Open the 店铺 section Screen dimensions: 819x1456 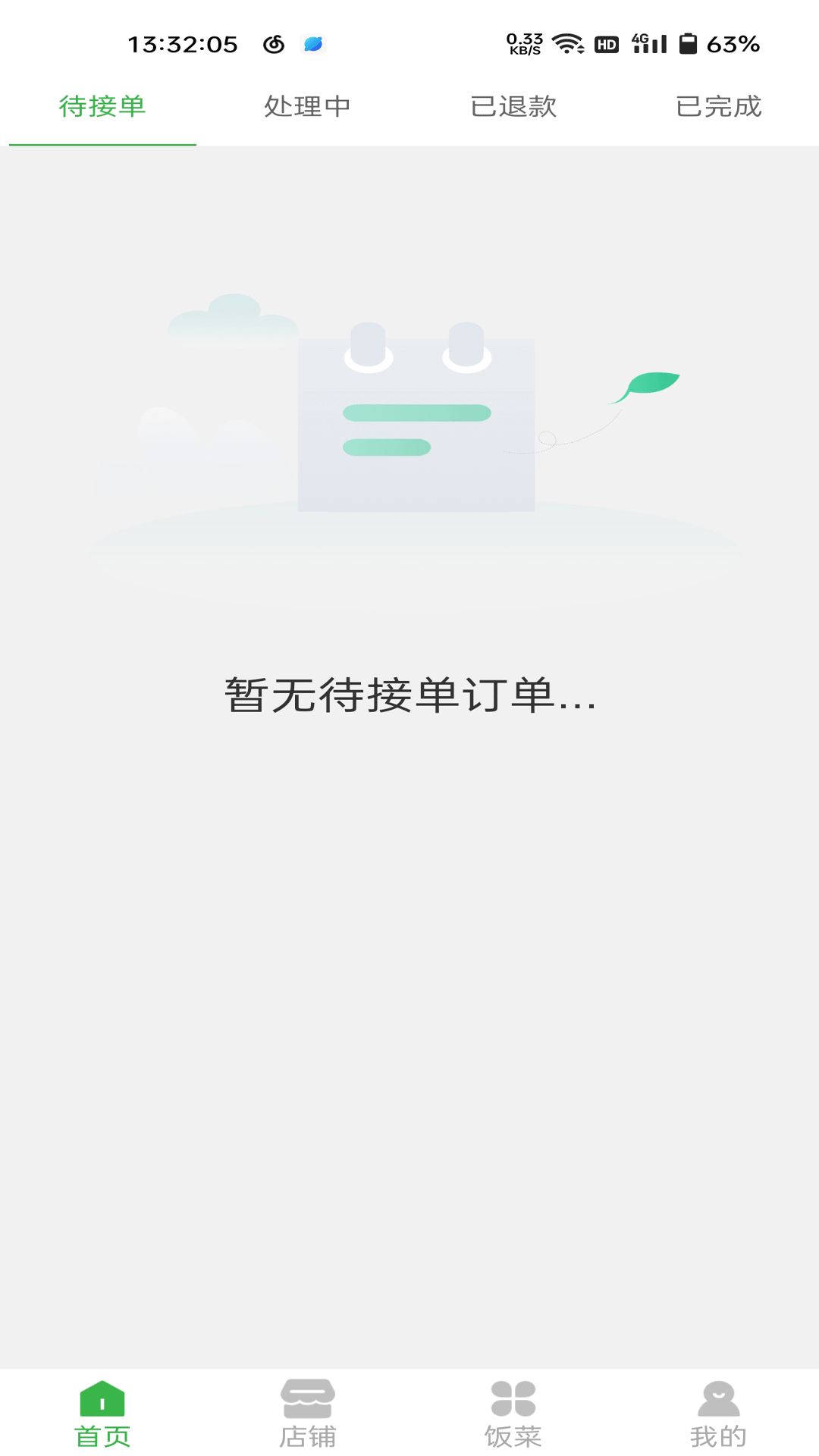(307, 1414)
